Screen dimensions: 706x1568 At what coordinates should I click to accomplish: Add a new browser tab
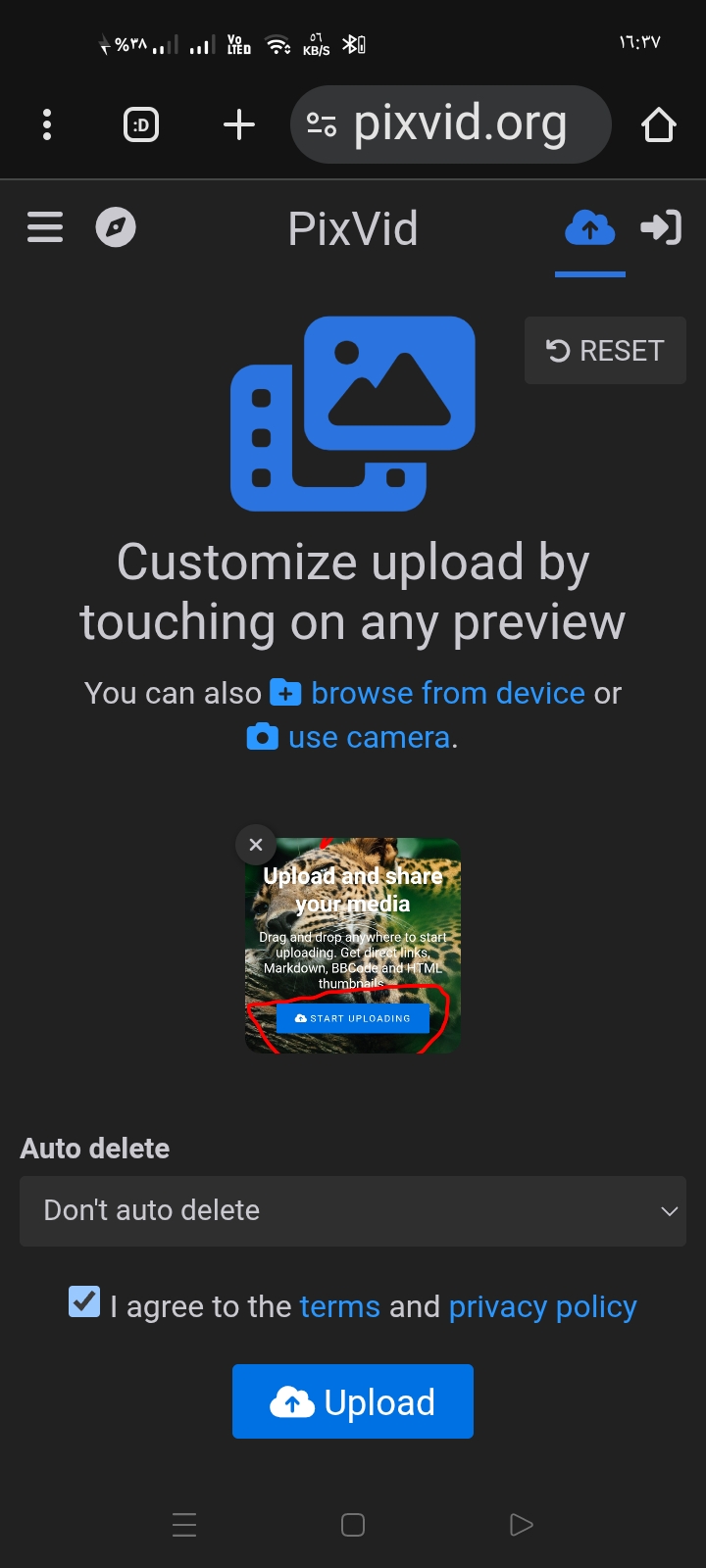click(238, 124)
